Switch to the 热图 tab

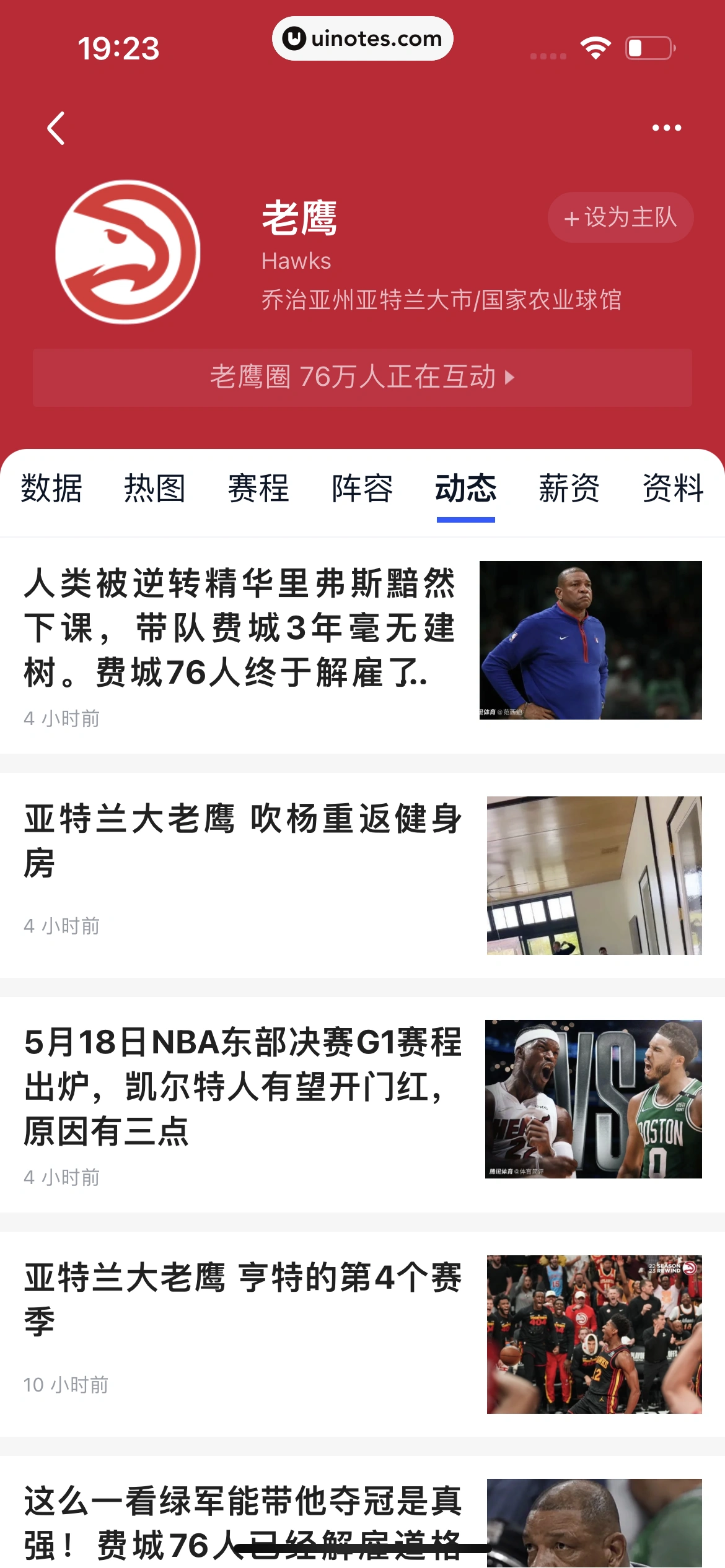[155, 489]
